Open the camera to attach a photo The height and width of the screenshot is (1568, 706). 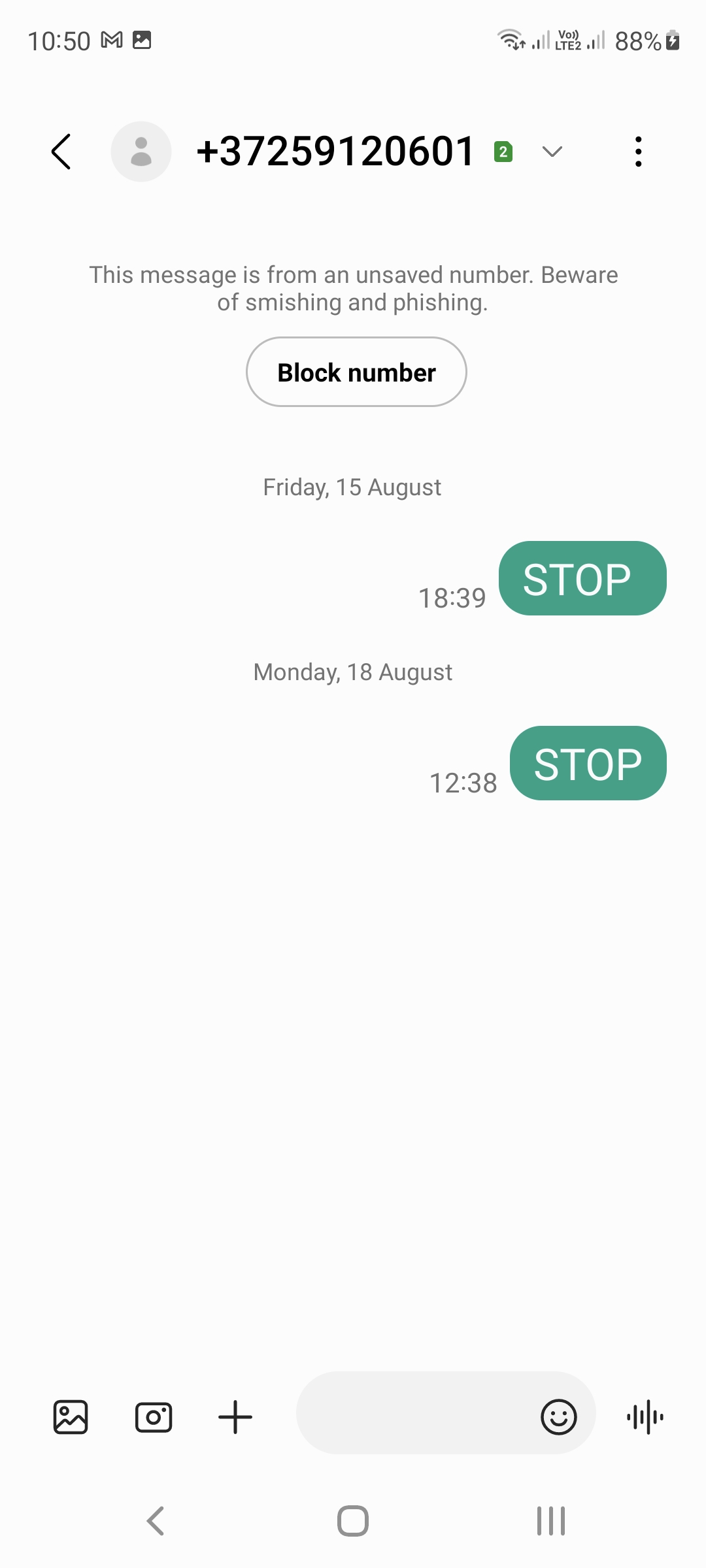click(x=154, y=1417)
